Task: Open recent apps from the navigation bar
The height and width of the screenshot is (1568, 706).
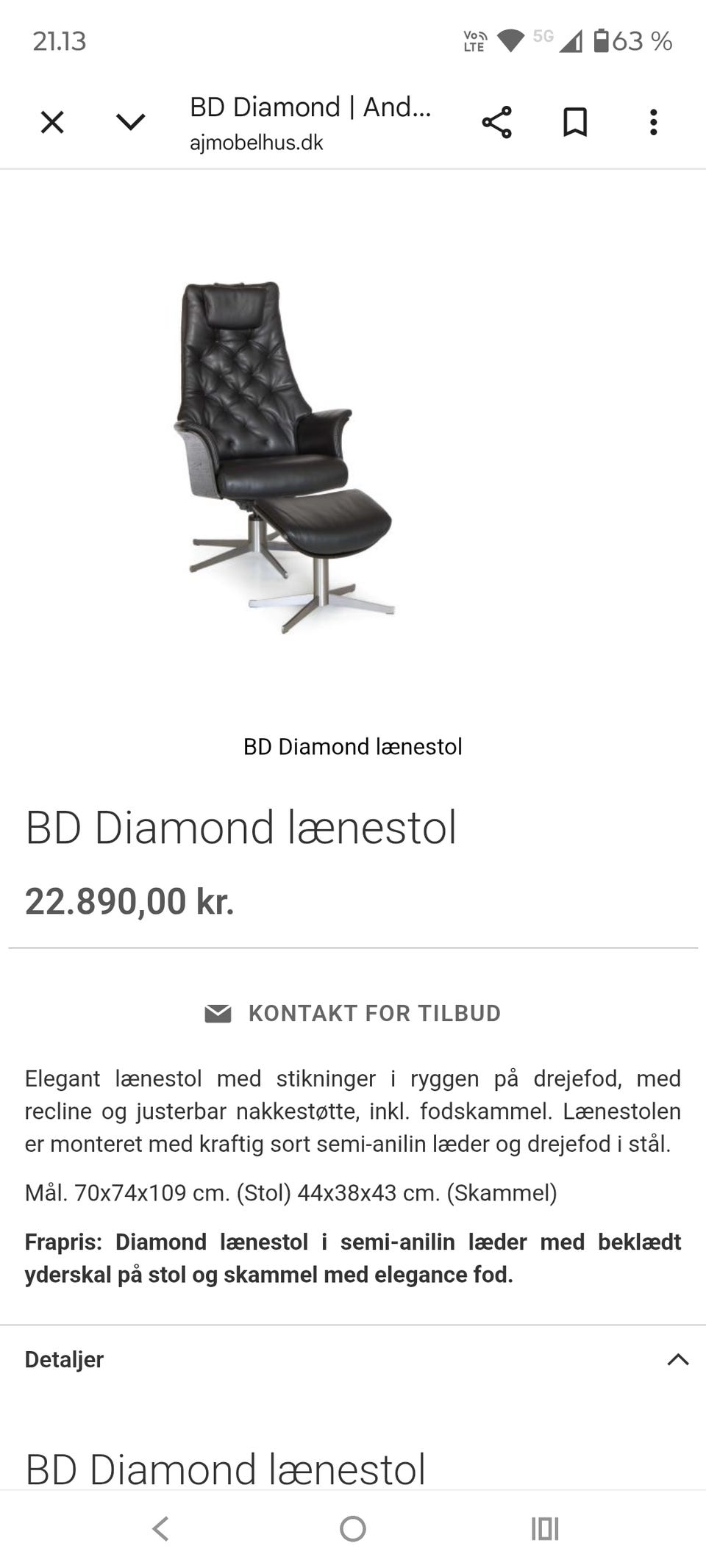Action: pos(545,1529)
